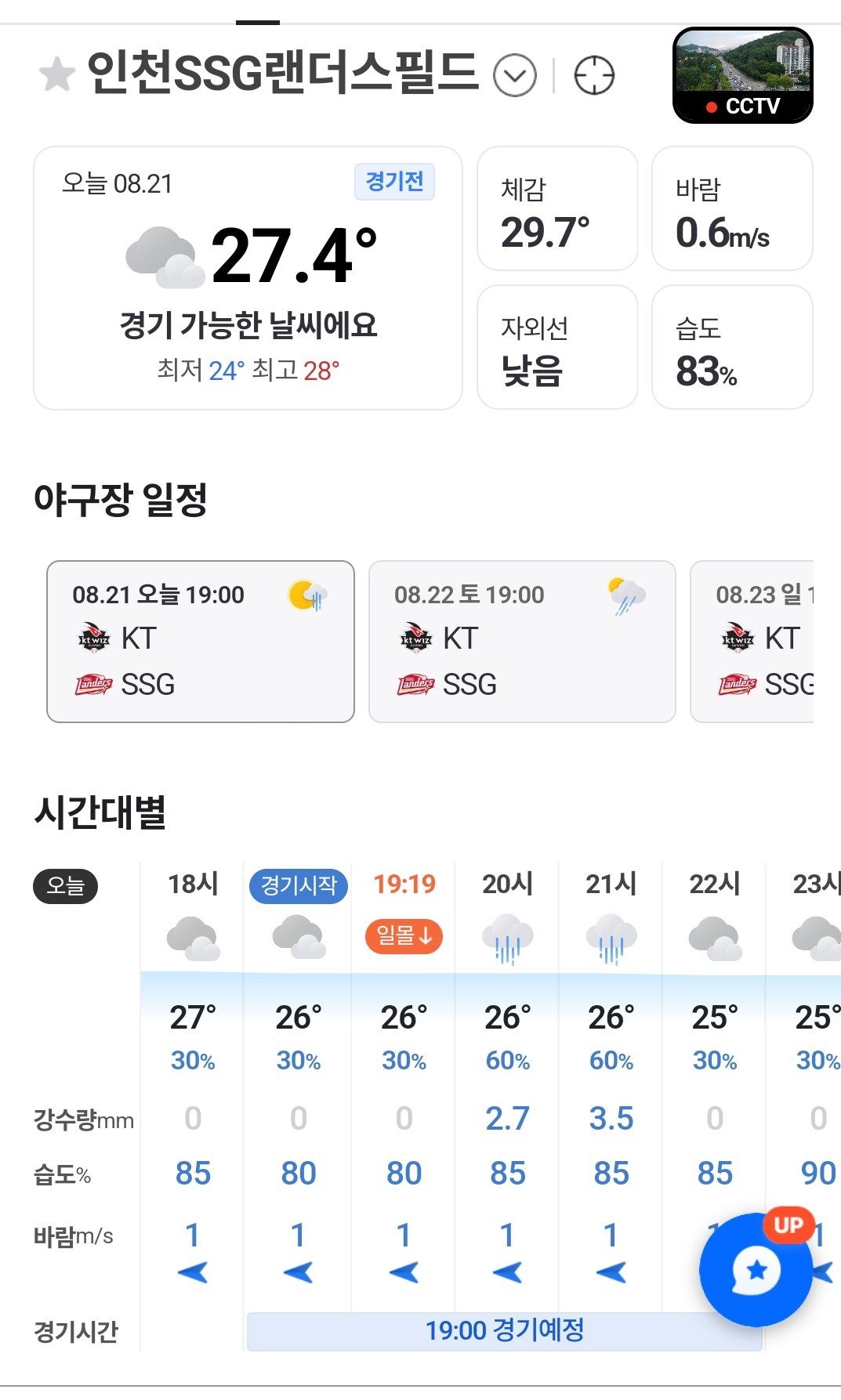The width and height of the screenshot is (841, 1400).
Task: Select the 08.22 토 19:00 KT vs SSG game
Action: [522, 642]
